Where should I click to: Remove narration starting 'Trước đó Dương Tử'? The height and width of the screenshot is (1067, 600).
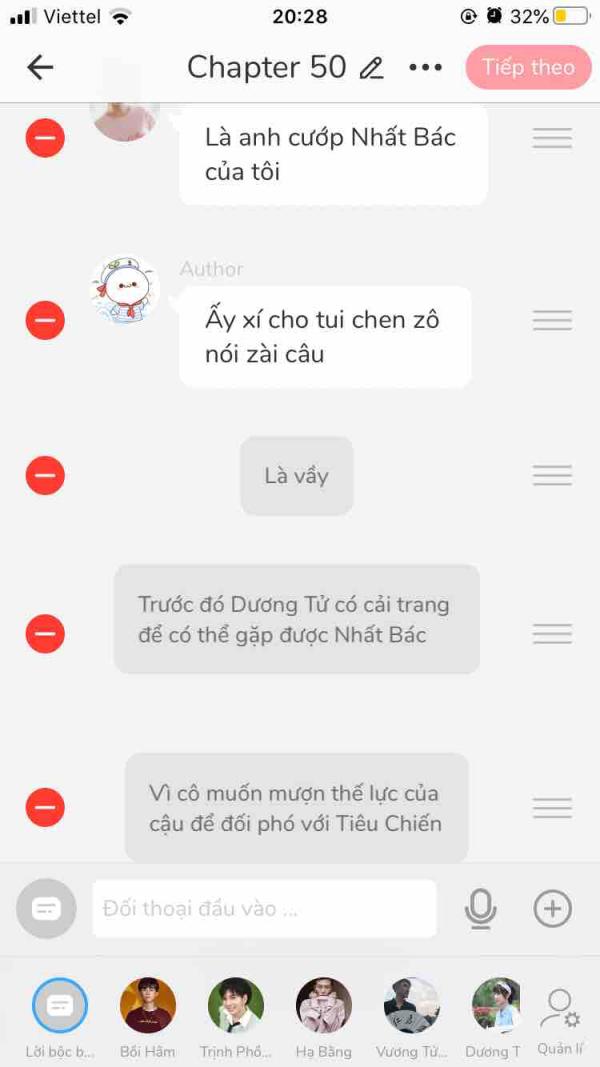tap(45, 634)
